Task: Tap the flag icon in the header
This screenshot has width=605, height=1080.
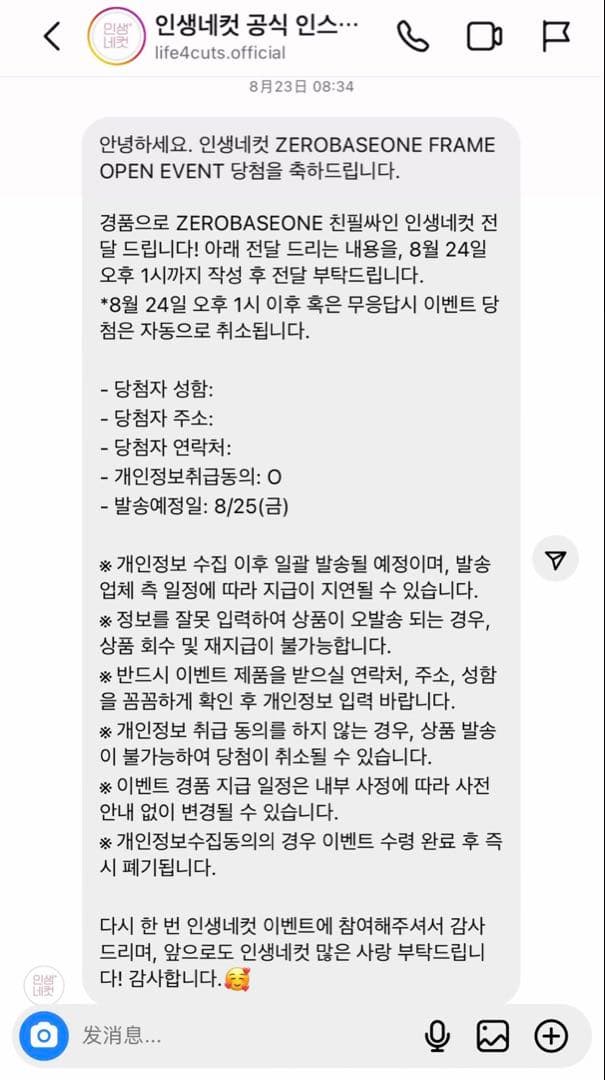Action: 556,37
